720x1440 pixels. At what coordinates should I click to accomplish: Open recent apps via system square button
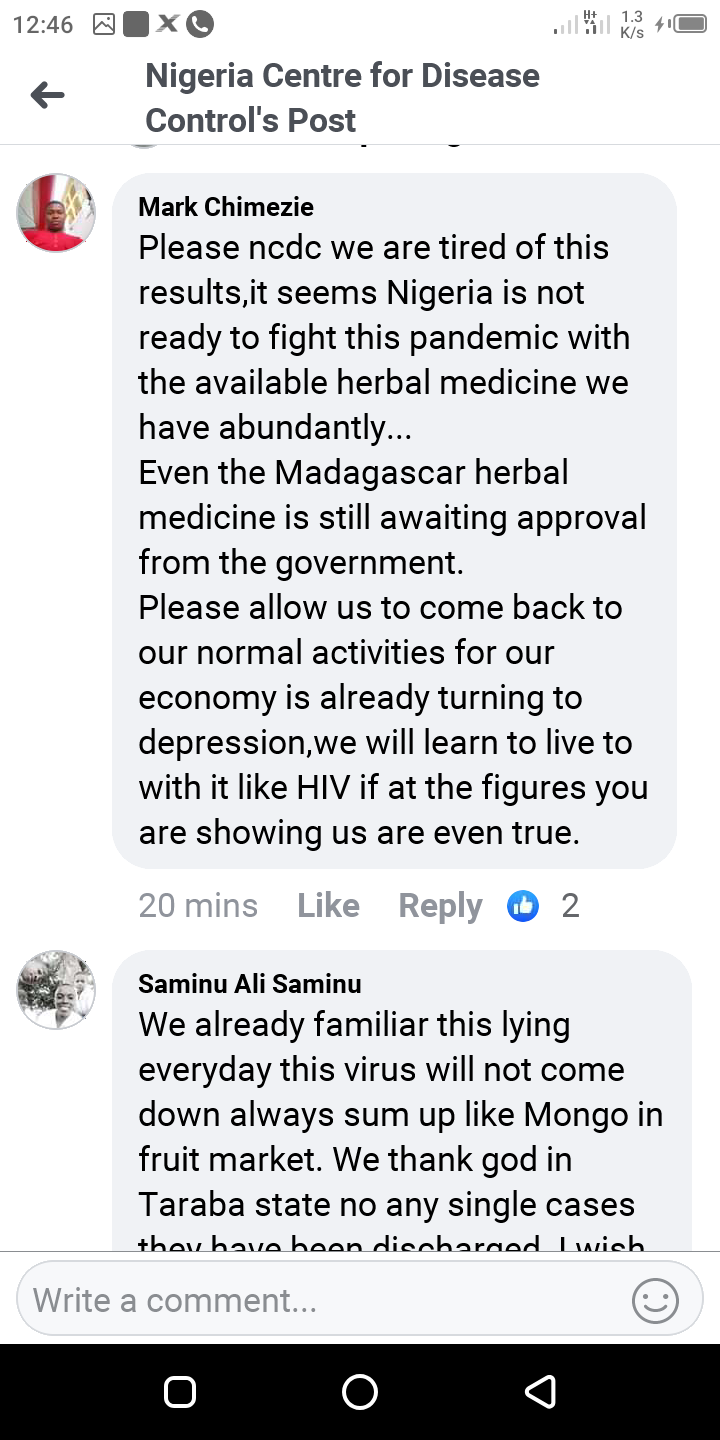coord(180,1391)
